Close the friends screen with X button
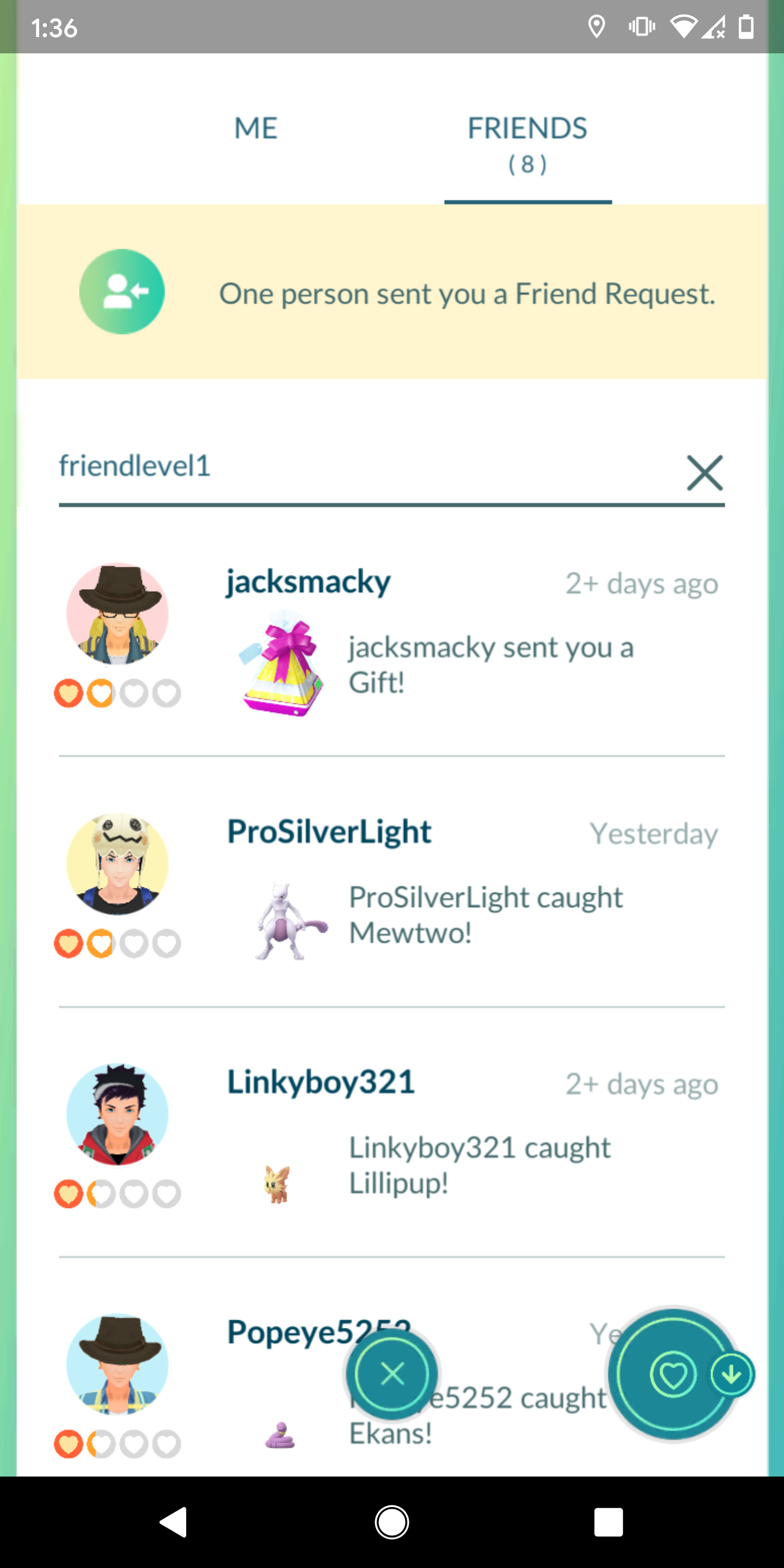Screen dimensions: 784x1568 coord(392,1374)
